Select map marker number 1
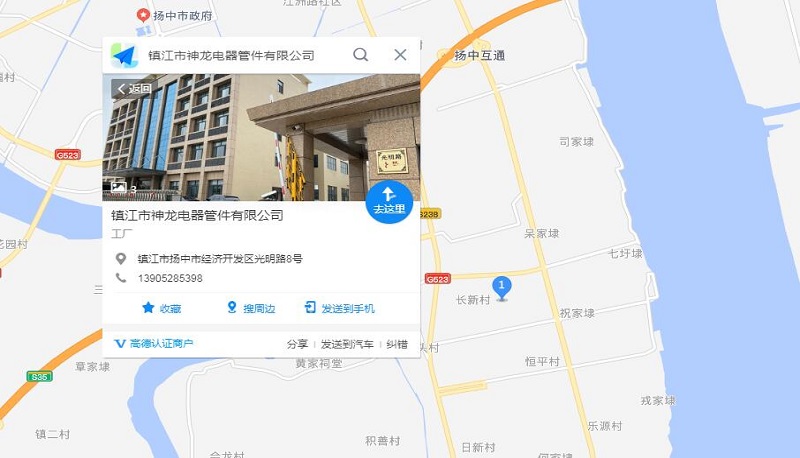This screenshot has width=800, height=458. [x=502, y=287]
